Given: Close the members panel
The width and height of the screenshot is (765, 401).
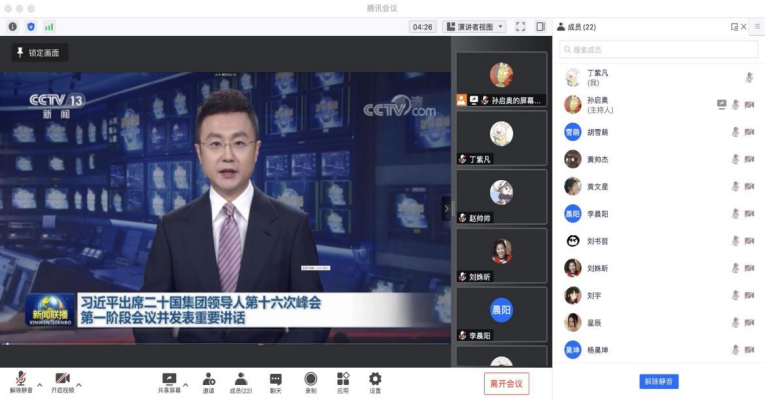Looking at the screenshot, I should click(743, 27).
